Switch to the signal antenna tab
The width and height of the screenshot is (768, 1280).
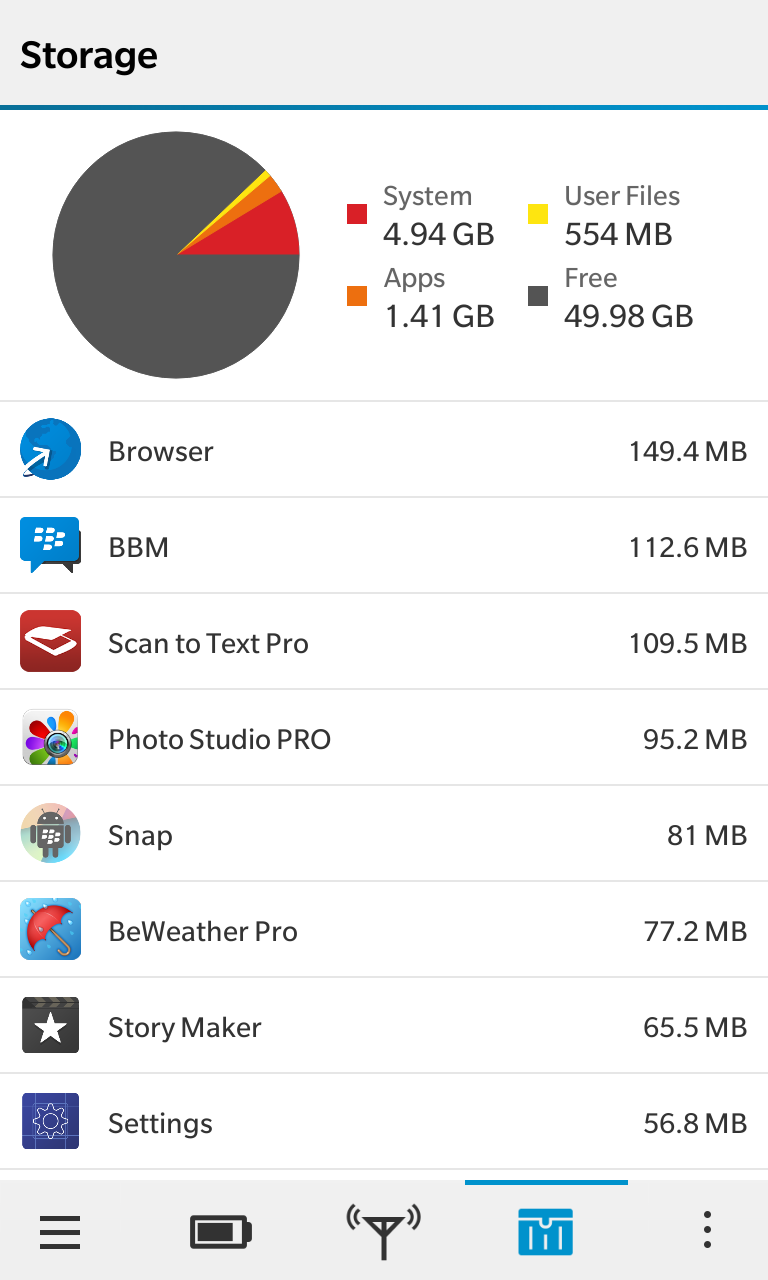(x=383, y=1230)
